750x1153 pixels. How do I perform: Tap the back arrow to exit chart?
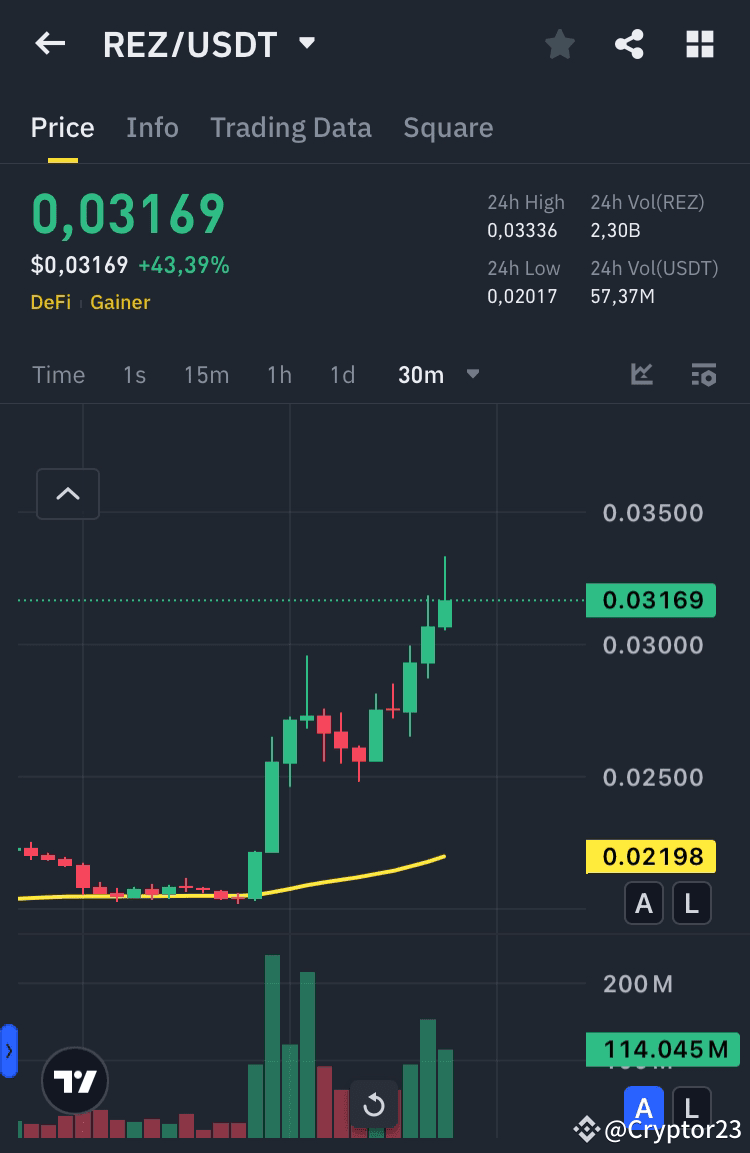(x=49, y=43)
